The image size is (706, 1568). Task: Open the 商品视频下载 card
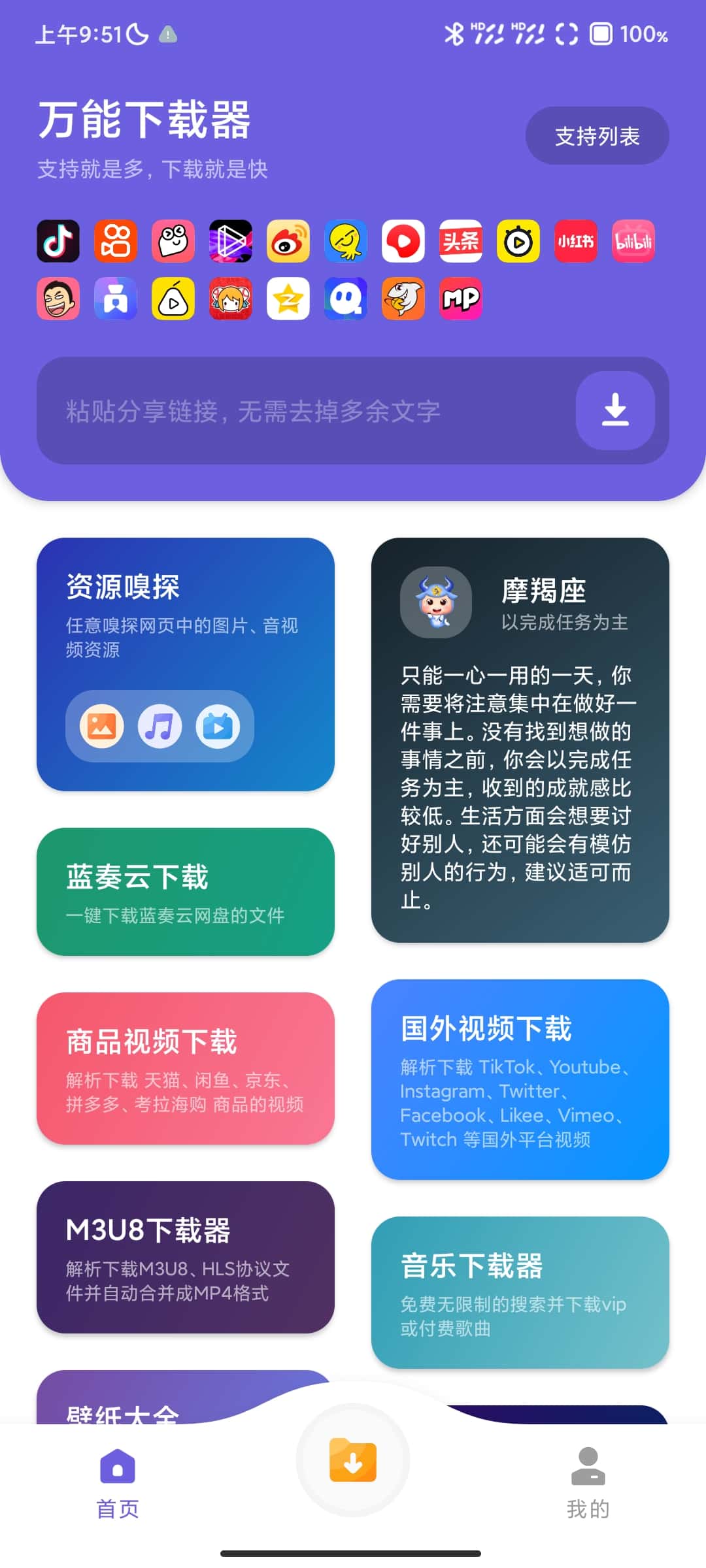coord(185,1068)
